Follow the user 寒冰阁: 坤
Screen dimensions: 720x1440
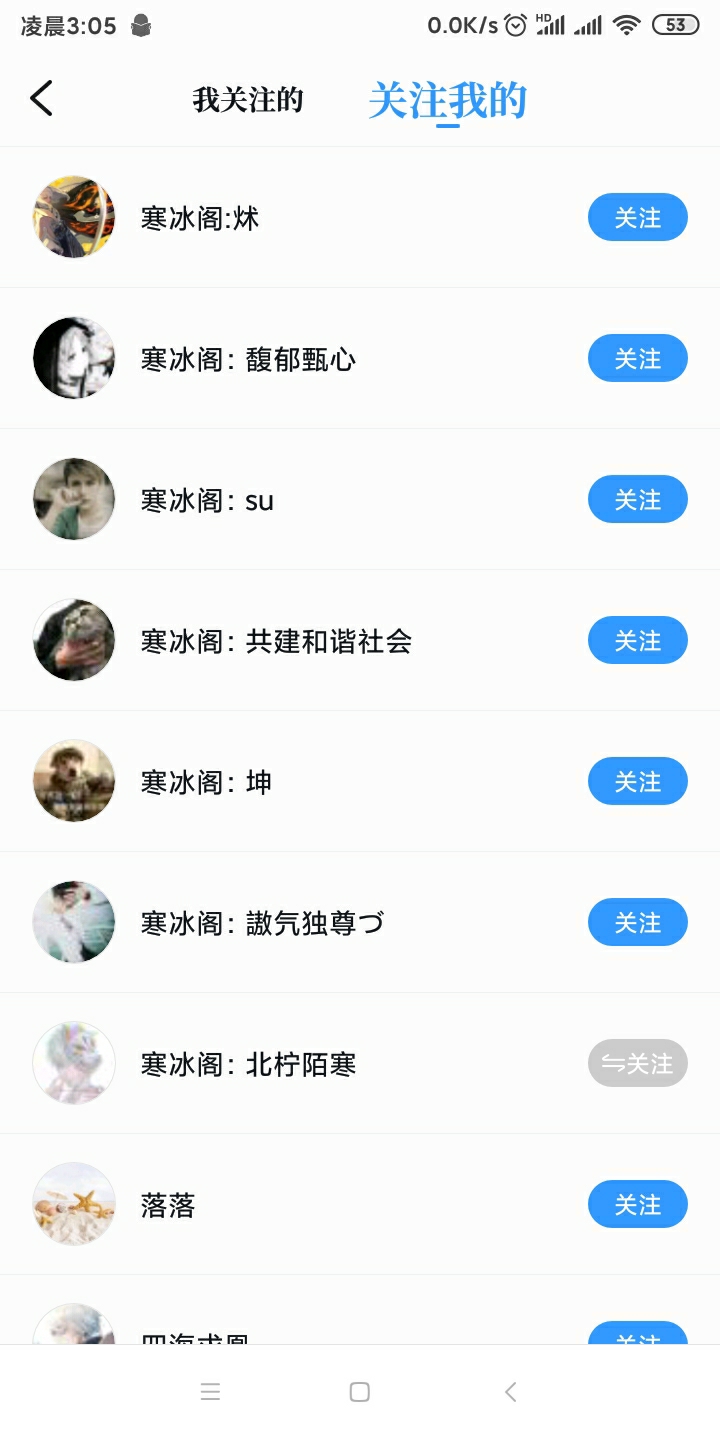(637, 781)
